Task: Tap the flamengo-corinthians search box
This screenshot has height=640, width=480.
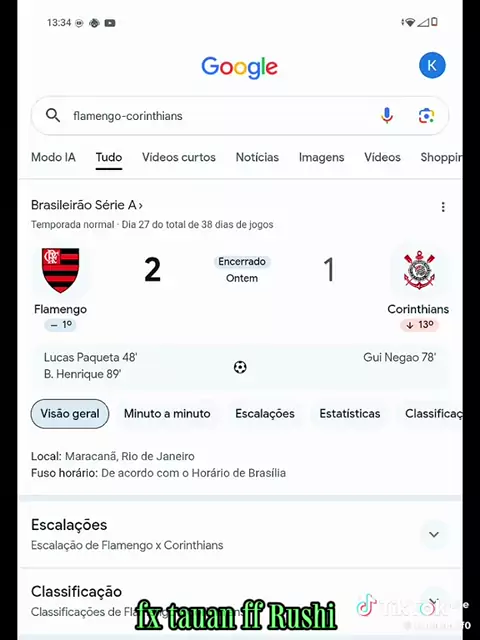Action: (240, 116)
